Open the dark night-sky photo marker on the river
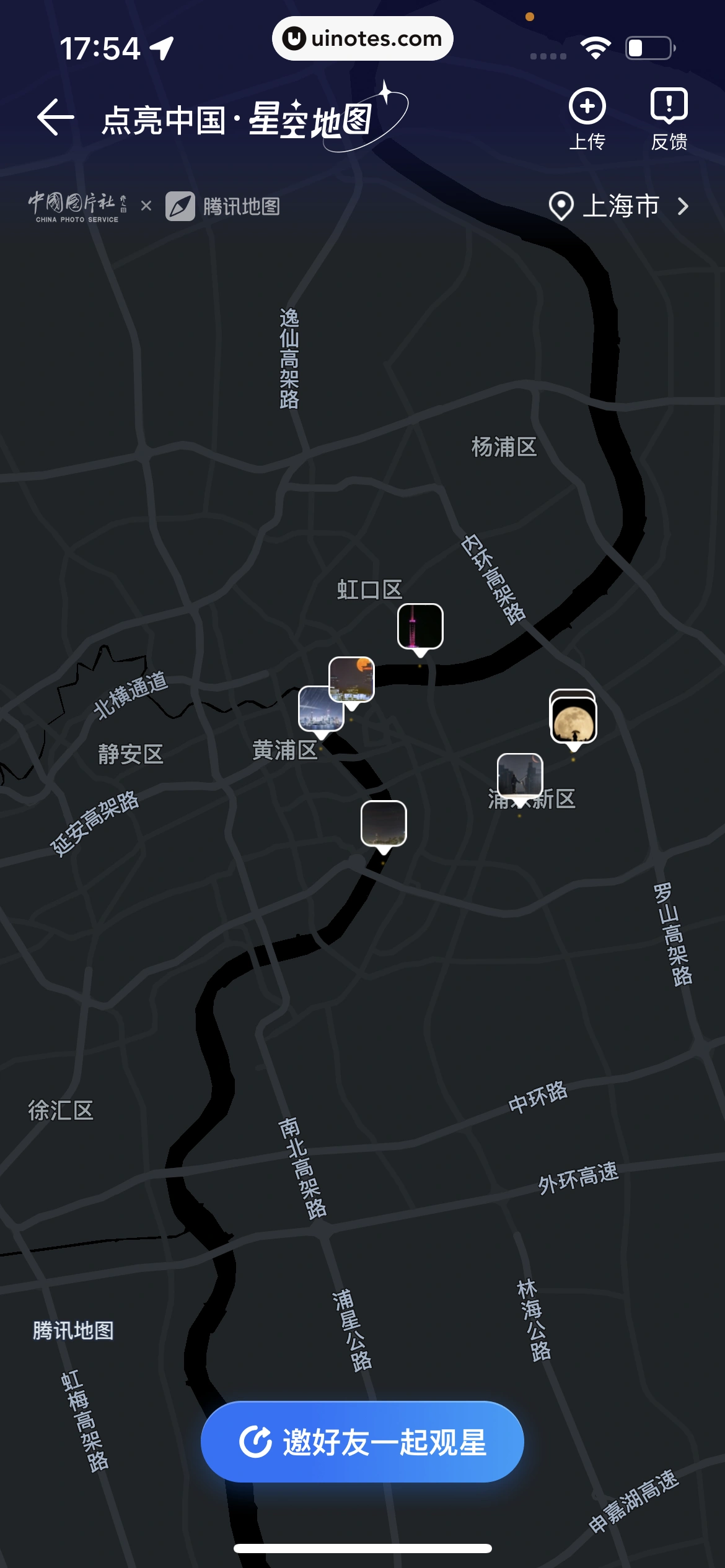The height and width of the screenshot is (1568, 725). (x=384, y=823)
